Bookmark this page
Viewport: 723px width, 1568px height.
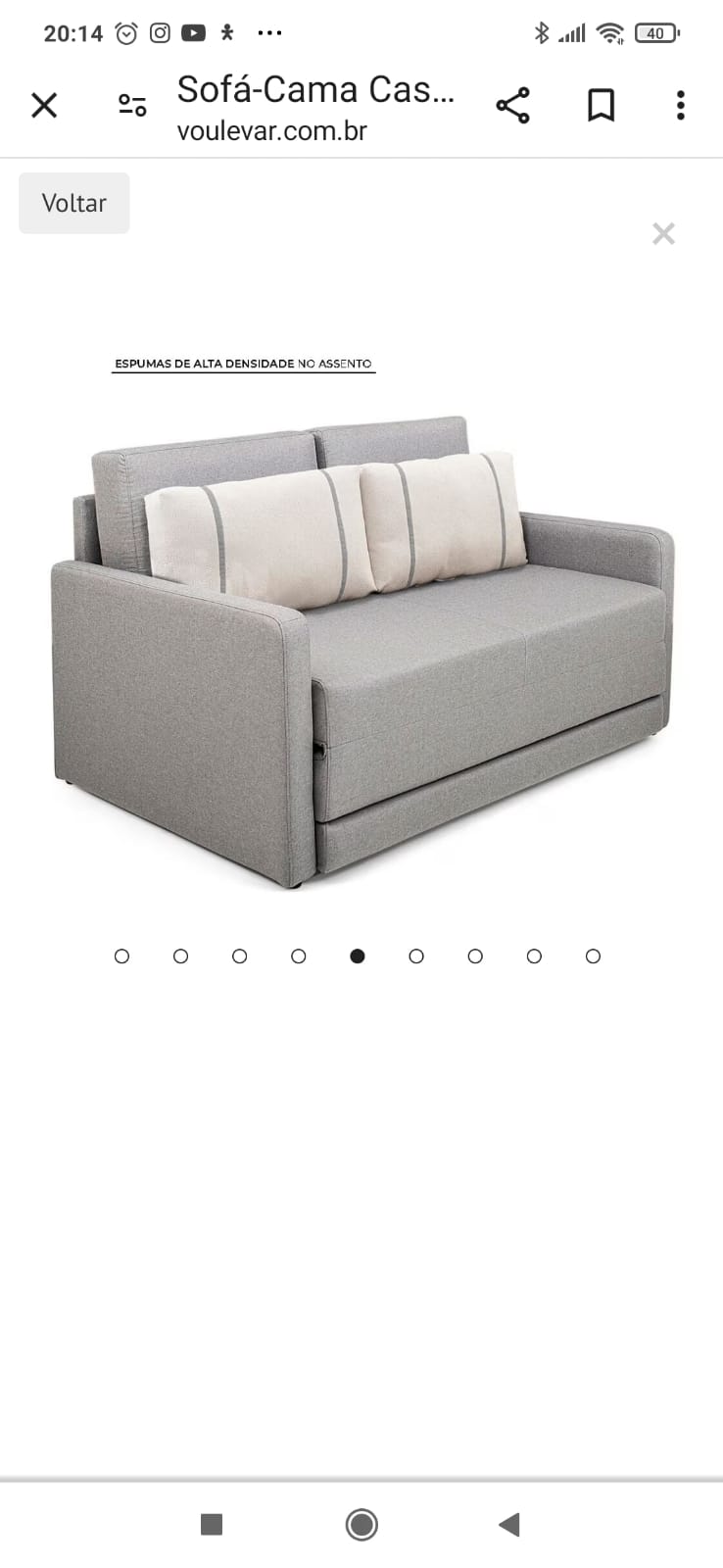[x=601, y=105]
